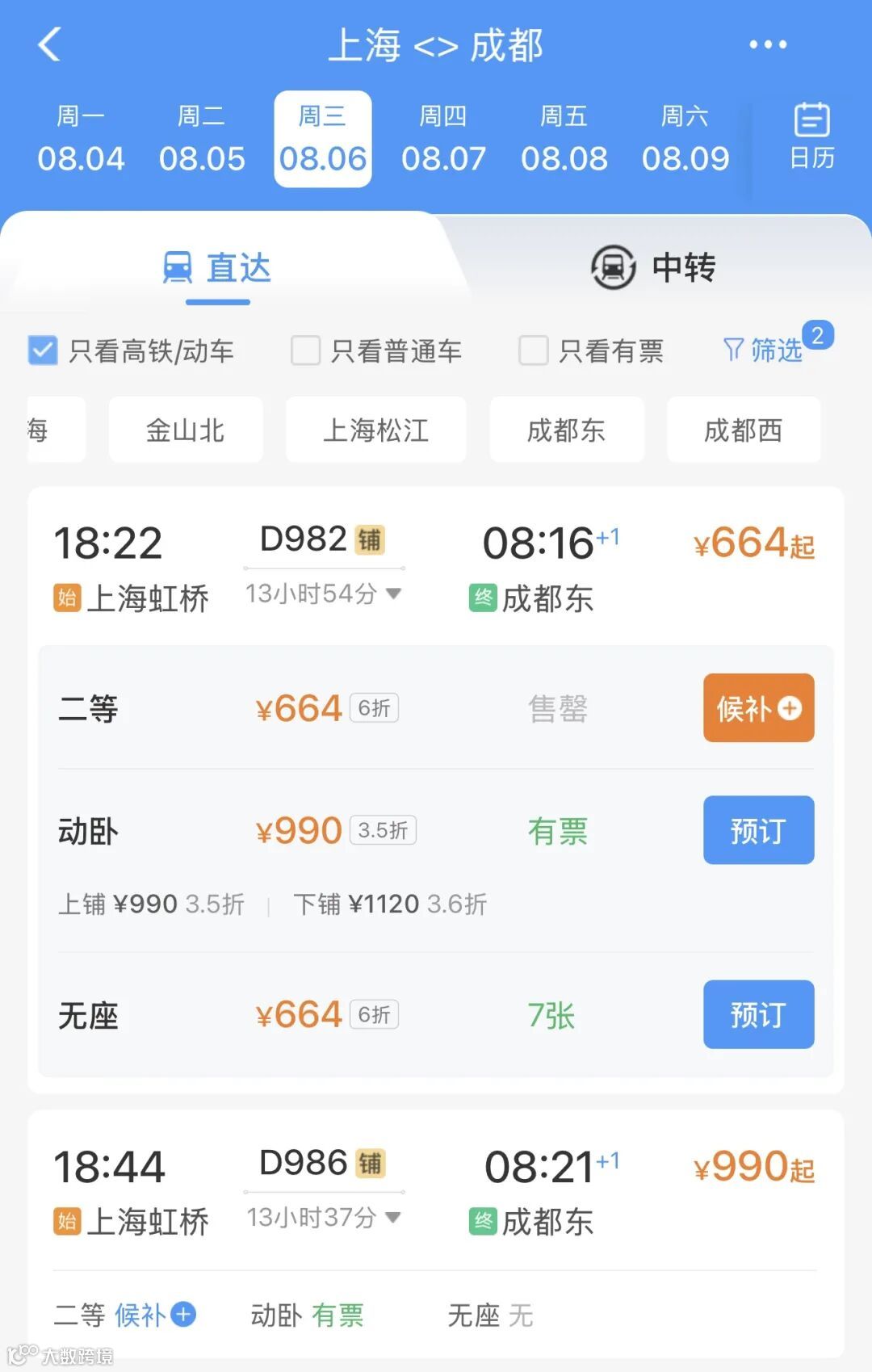The image size is (872, 1372).
Task: Select the 金山北 station chip
Action: pyautogui.click(x=186, y=430)
